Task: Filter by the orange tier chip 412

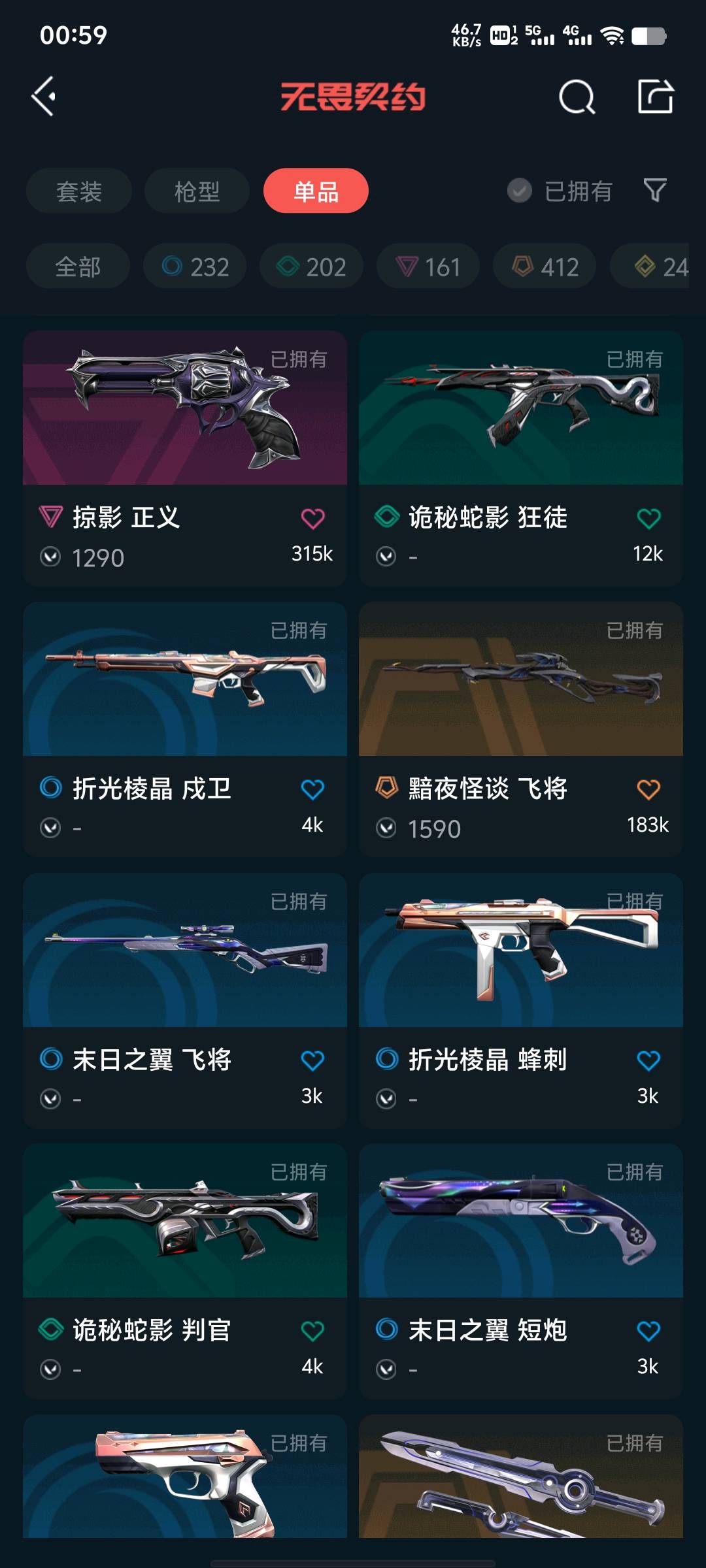Action: [x=545, y=267]
